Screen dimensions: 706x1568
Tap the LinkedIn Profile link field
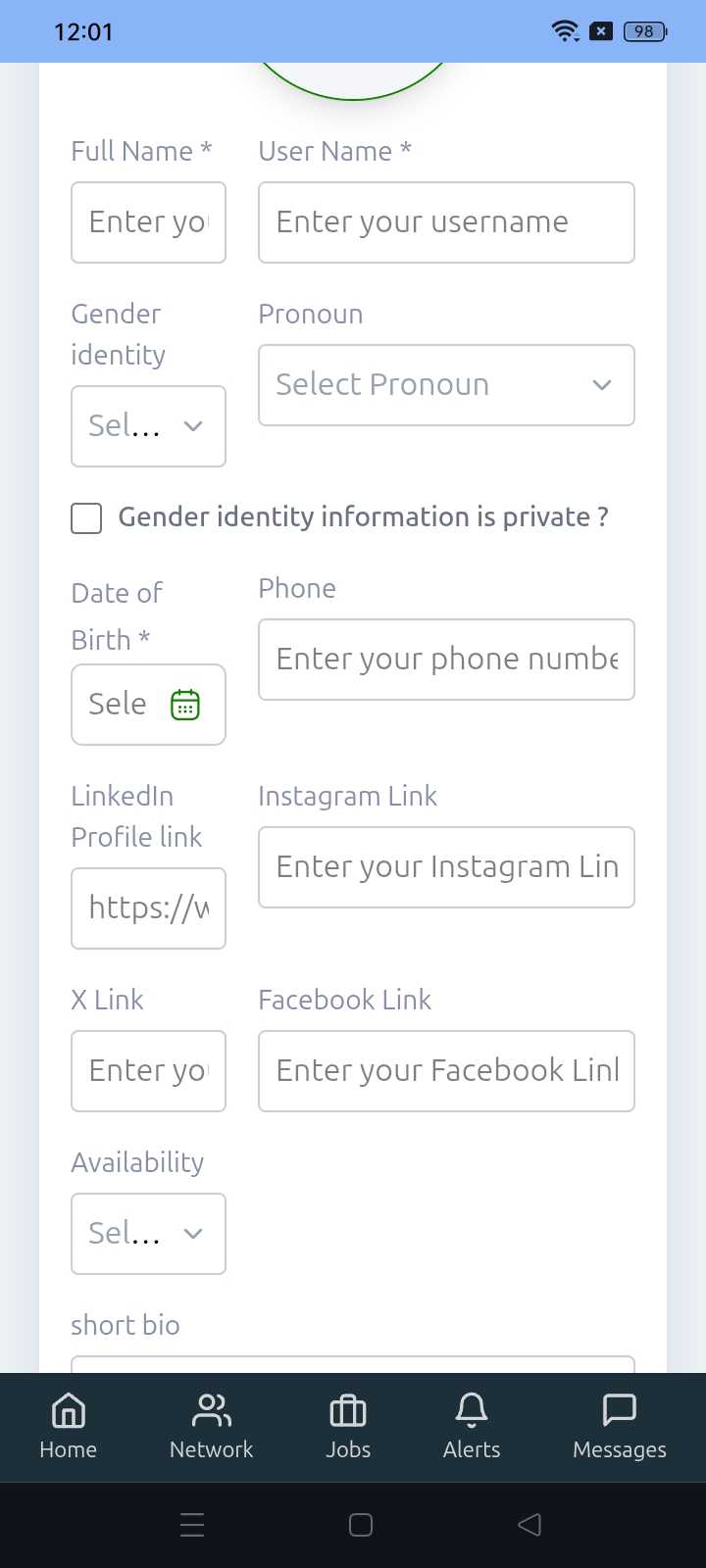click(148, 908)
